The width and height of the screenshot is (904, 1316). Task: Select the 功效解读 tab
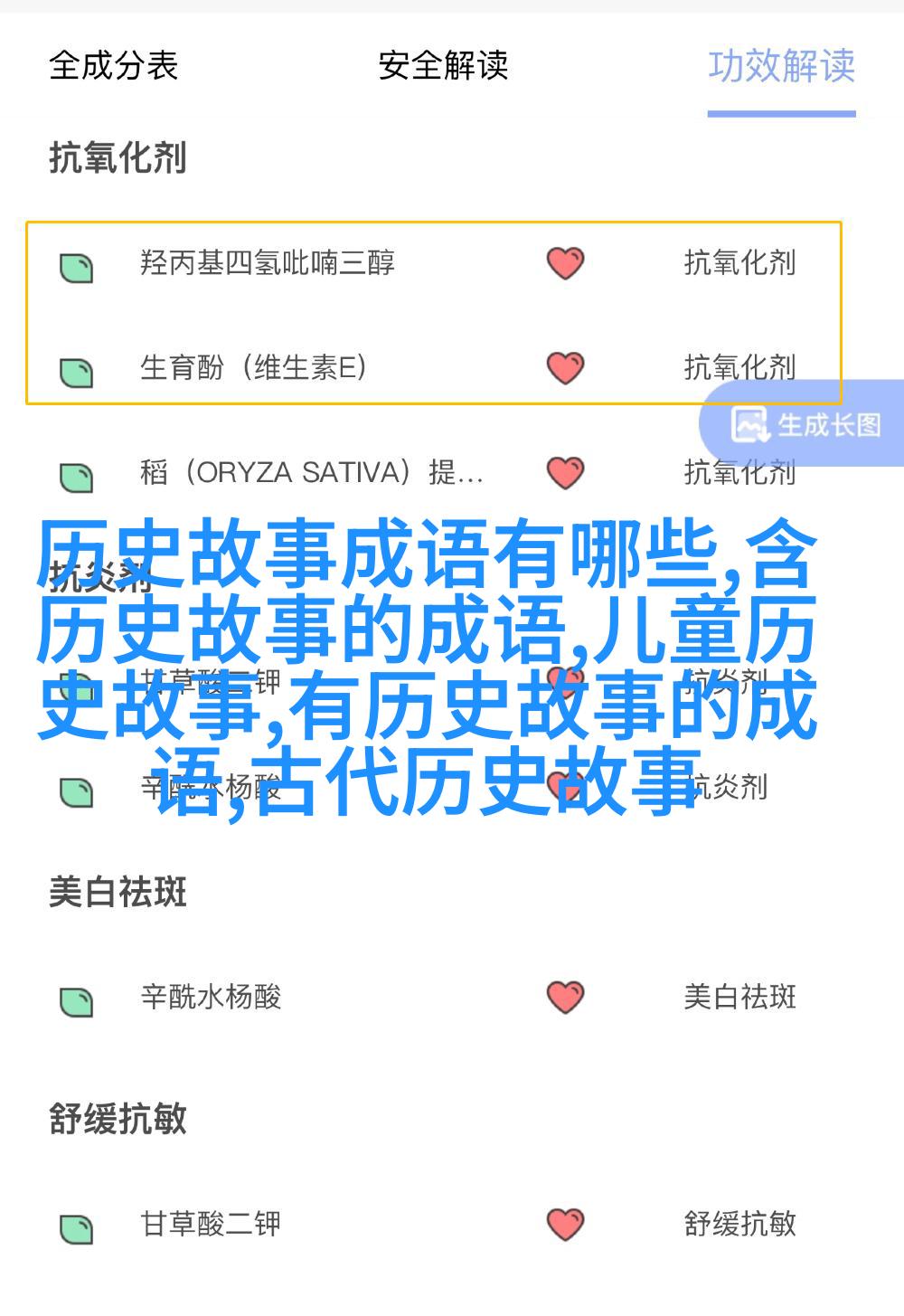781,66
